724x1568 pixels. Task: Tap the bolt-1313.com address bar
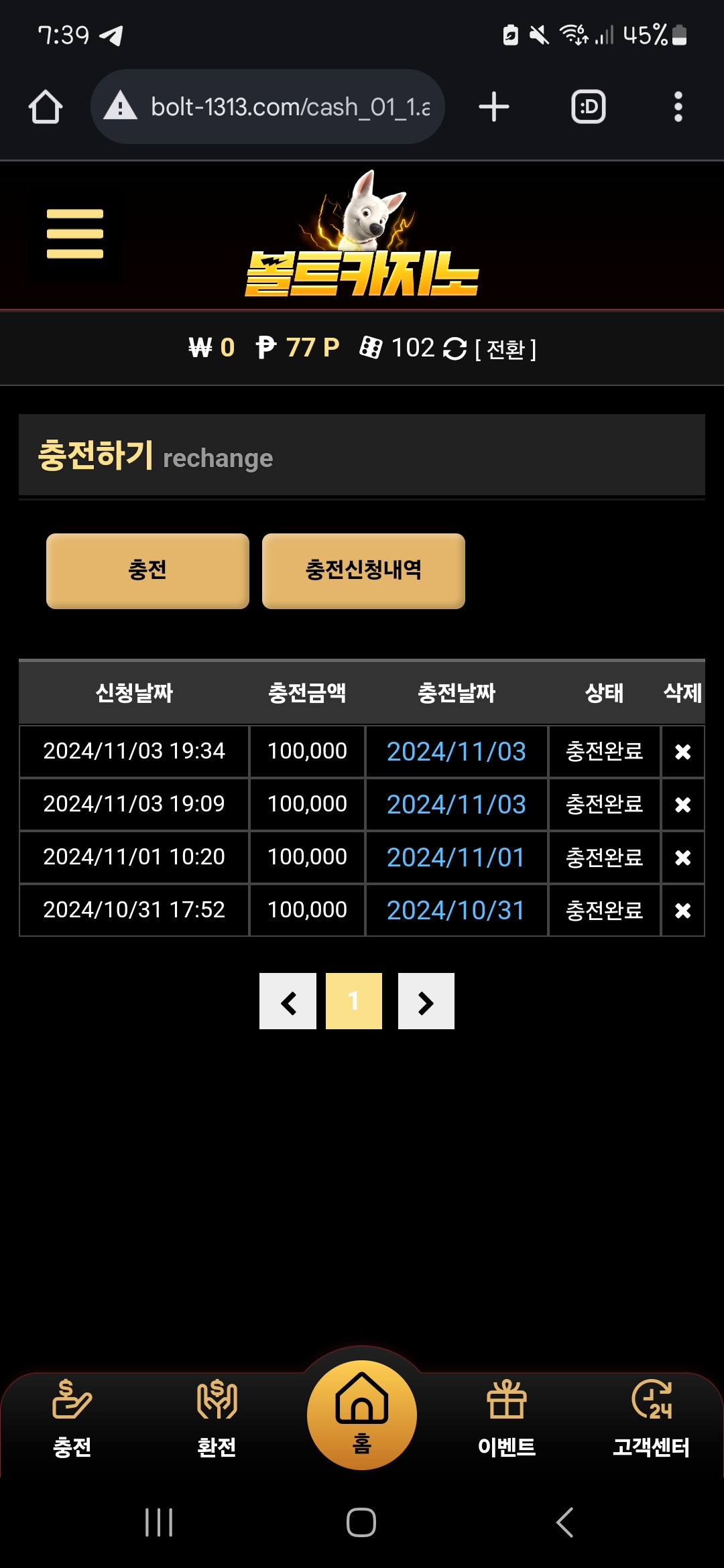267,107
